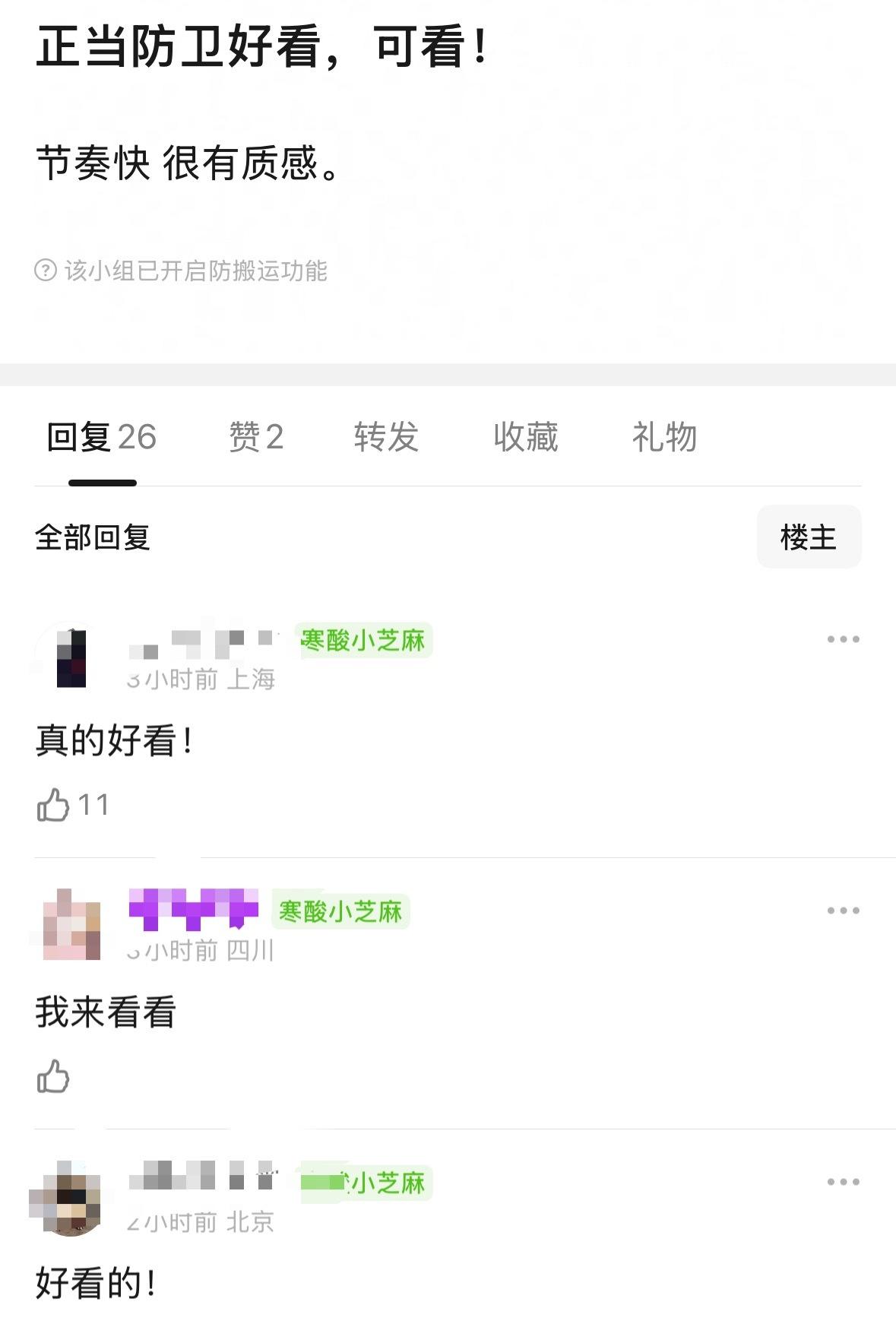Image resolution: width=896 pixels, height=1324 pixels.
Task: Tap the 该小组已开启防搬运功能 help icon
Action: [46, 271]
